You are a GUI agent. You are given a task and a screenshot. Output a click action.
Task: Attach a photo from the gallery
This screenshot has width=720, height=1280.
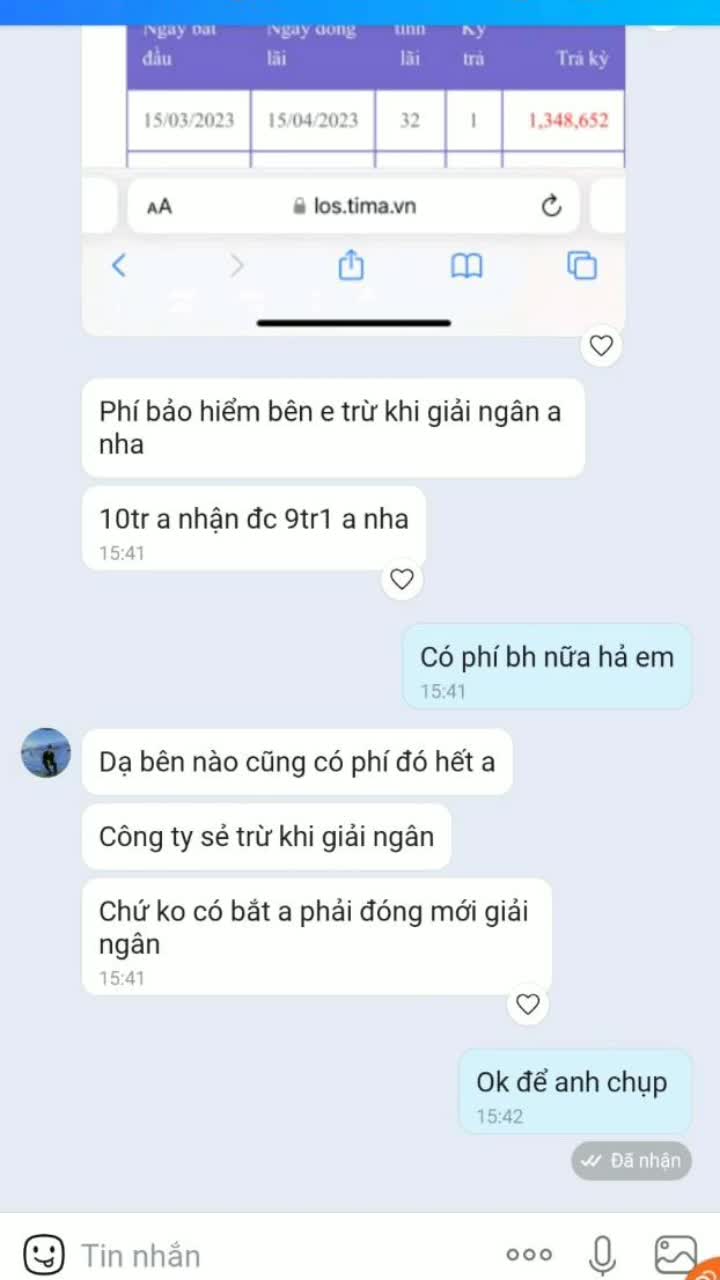[x=674, y=1254]
